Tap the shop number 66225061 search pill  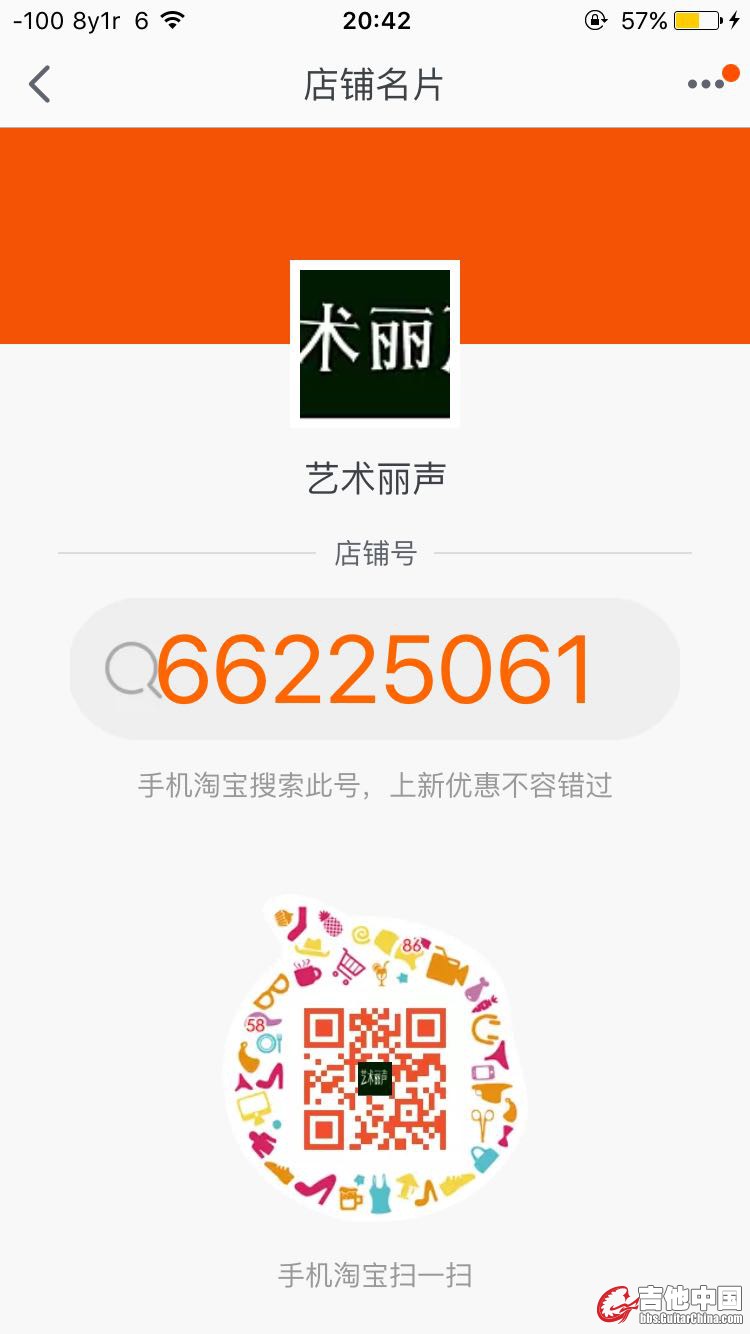375,669
